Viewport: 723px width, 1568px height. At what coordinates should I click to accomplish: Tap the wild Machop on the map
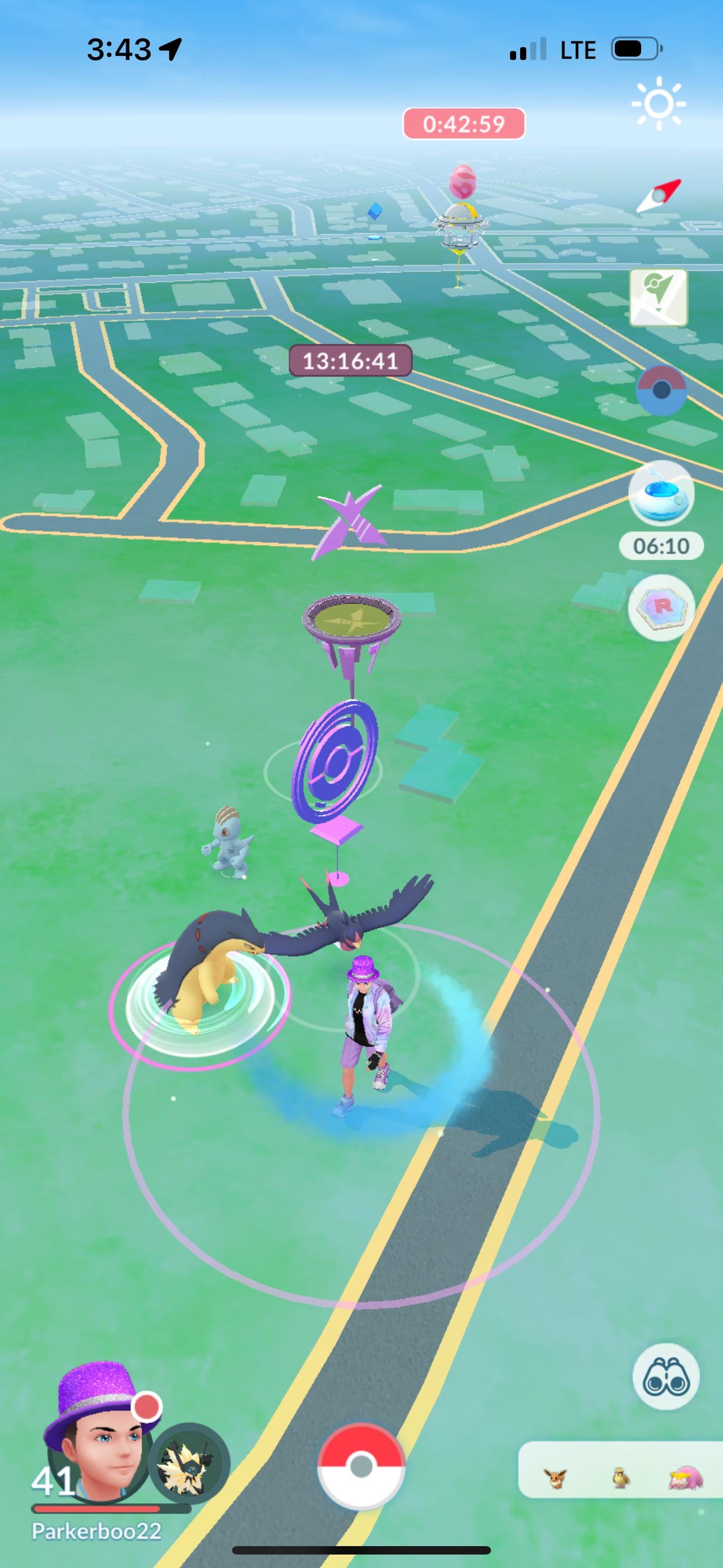pyautogui.click(x=228, y=841)
